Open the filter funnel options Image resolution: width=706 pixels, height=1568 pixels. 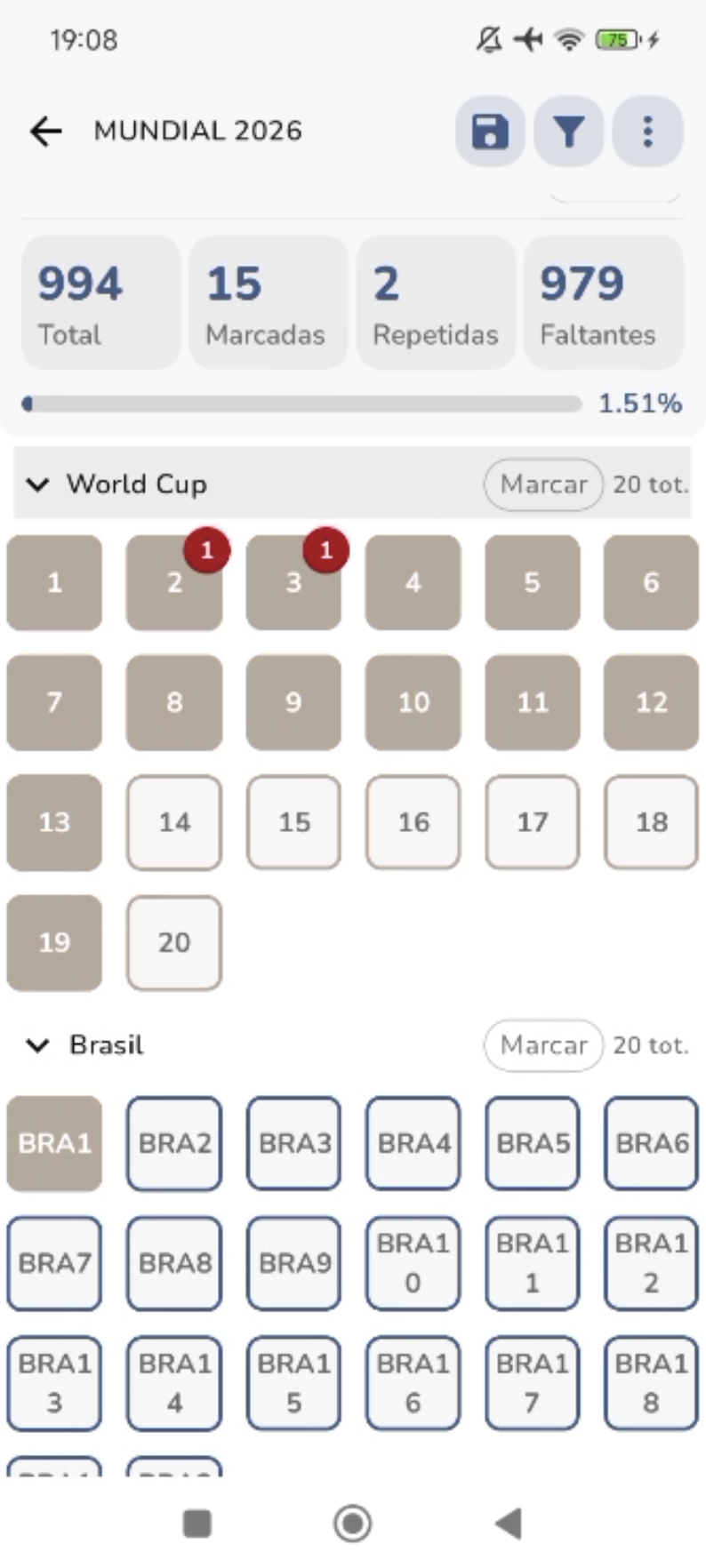[x=568, y=132]
